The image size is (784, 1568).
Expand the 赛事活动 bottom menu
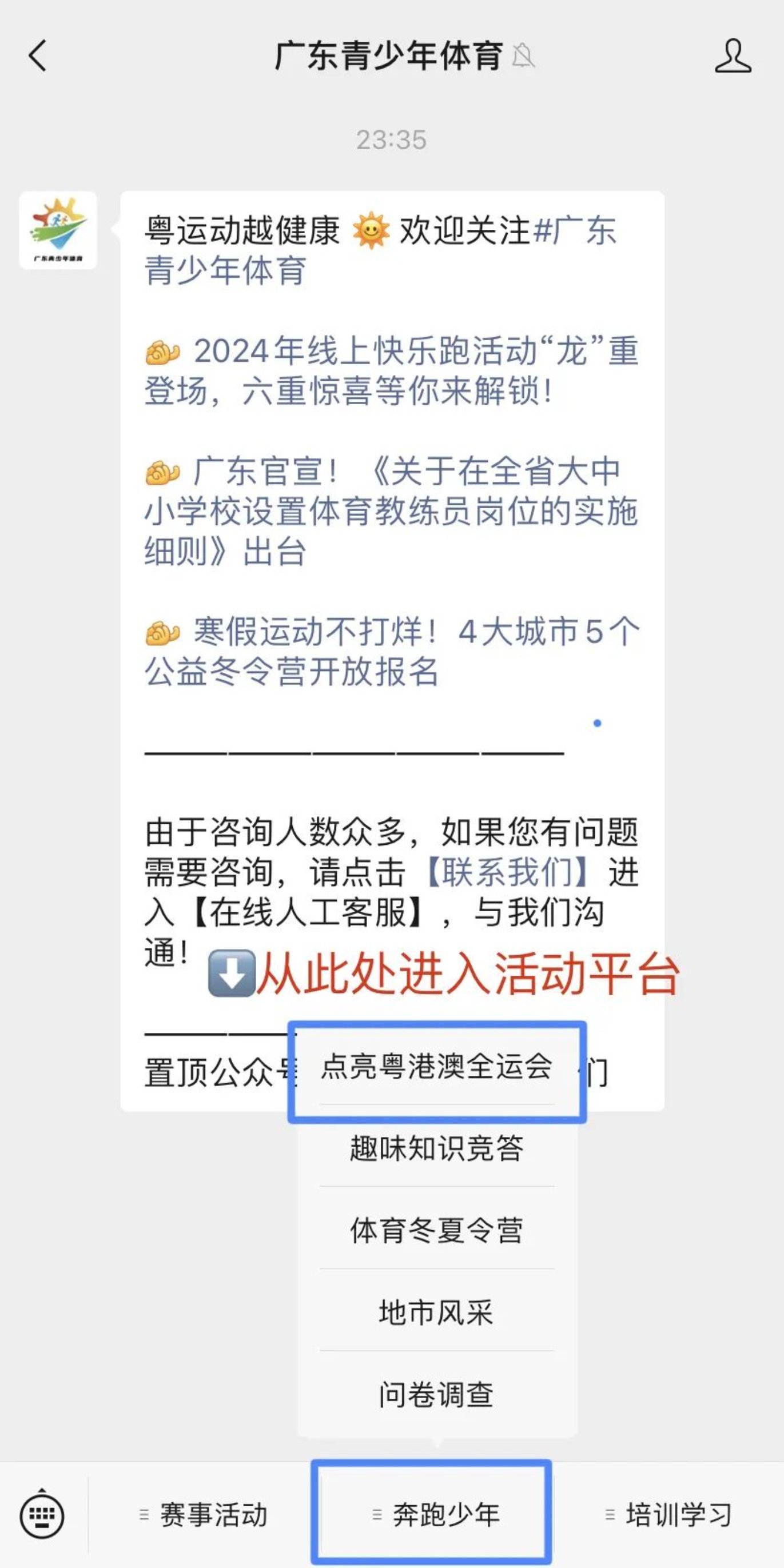pyautogui.click(x=205, y=1515)
